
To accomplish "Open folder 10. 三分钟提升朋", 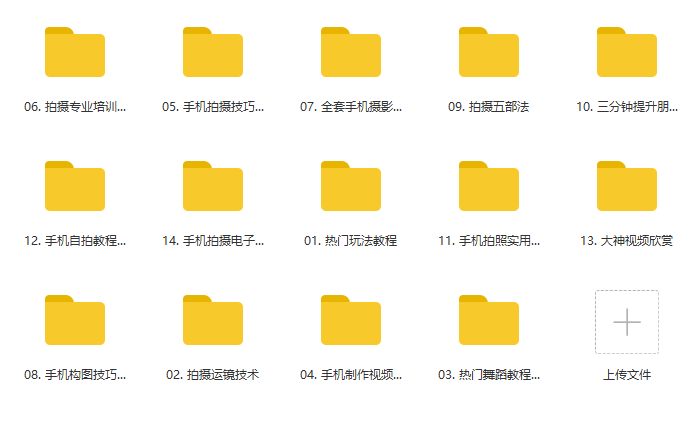I will tap(627, 53).
